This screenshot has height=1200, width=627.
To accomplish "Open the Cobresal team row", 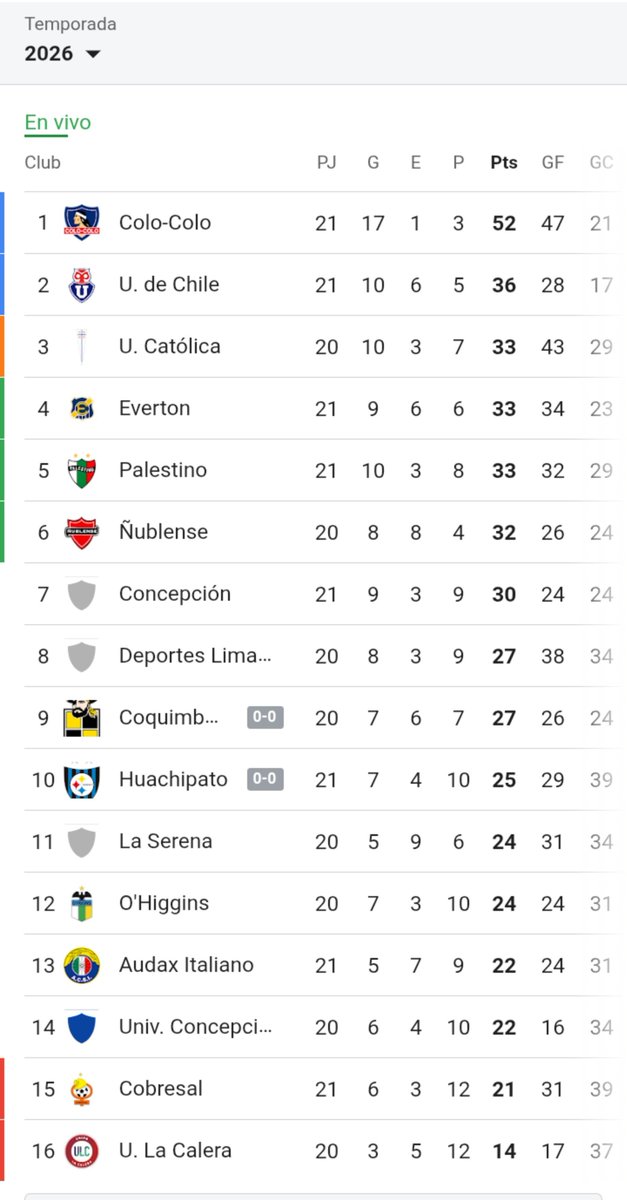I will tap(313, 1090).
